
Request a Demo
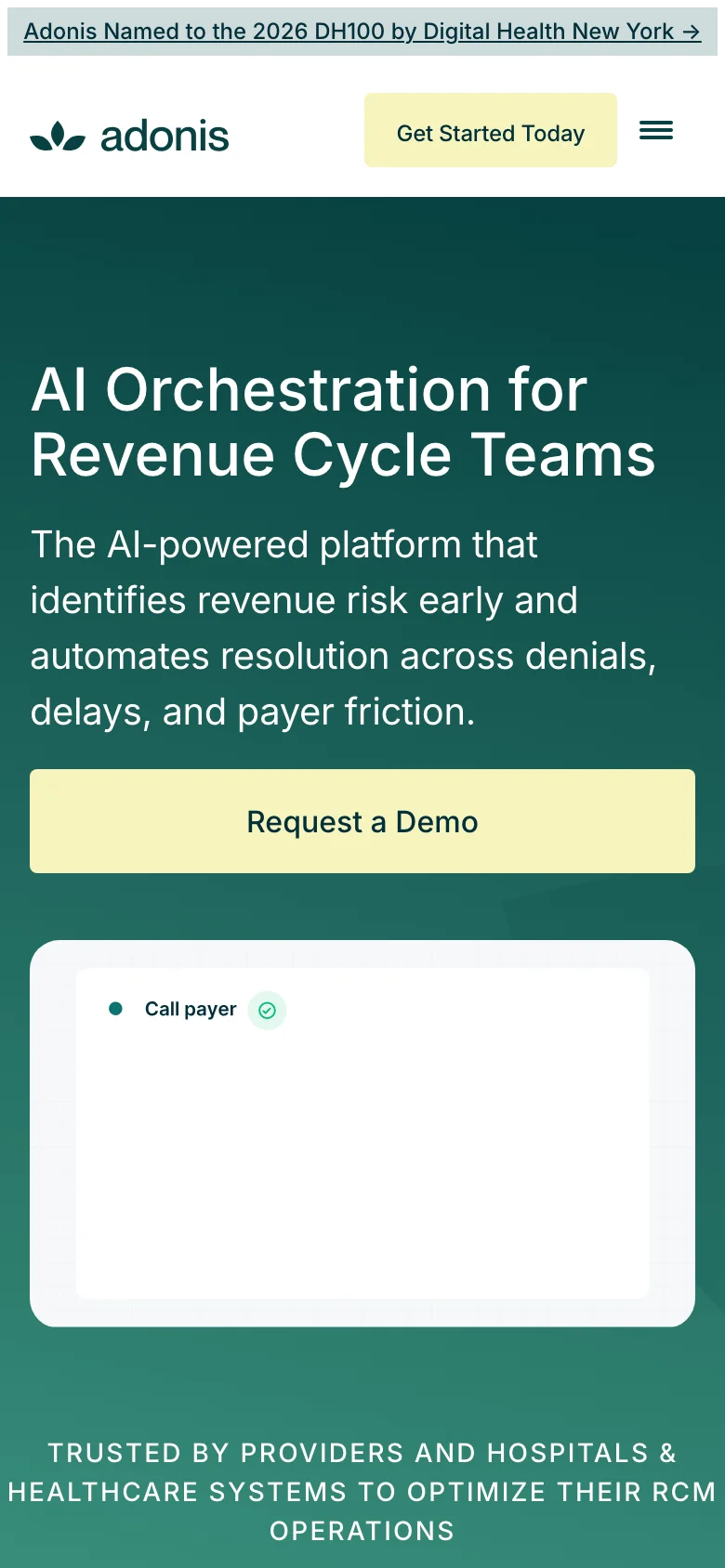pyautogui.click(x=362, y=821)
